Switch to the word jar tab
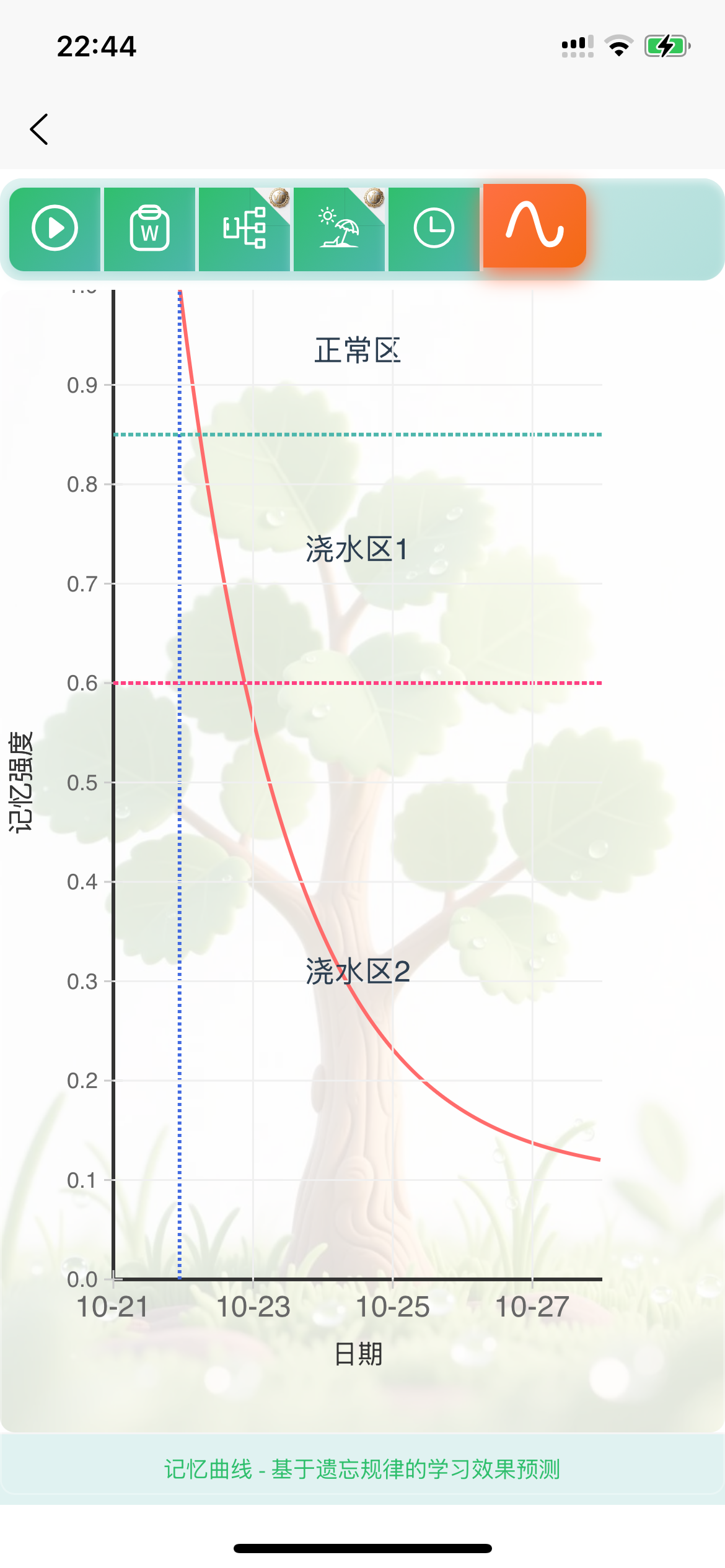Viewport: 725px width, 1568px height. coord(149,229)
